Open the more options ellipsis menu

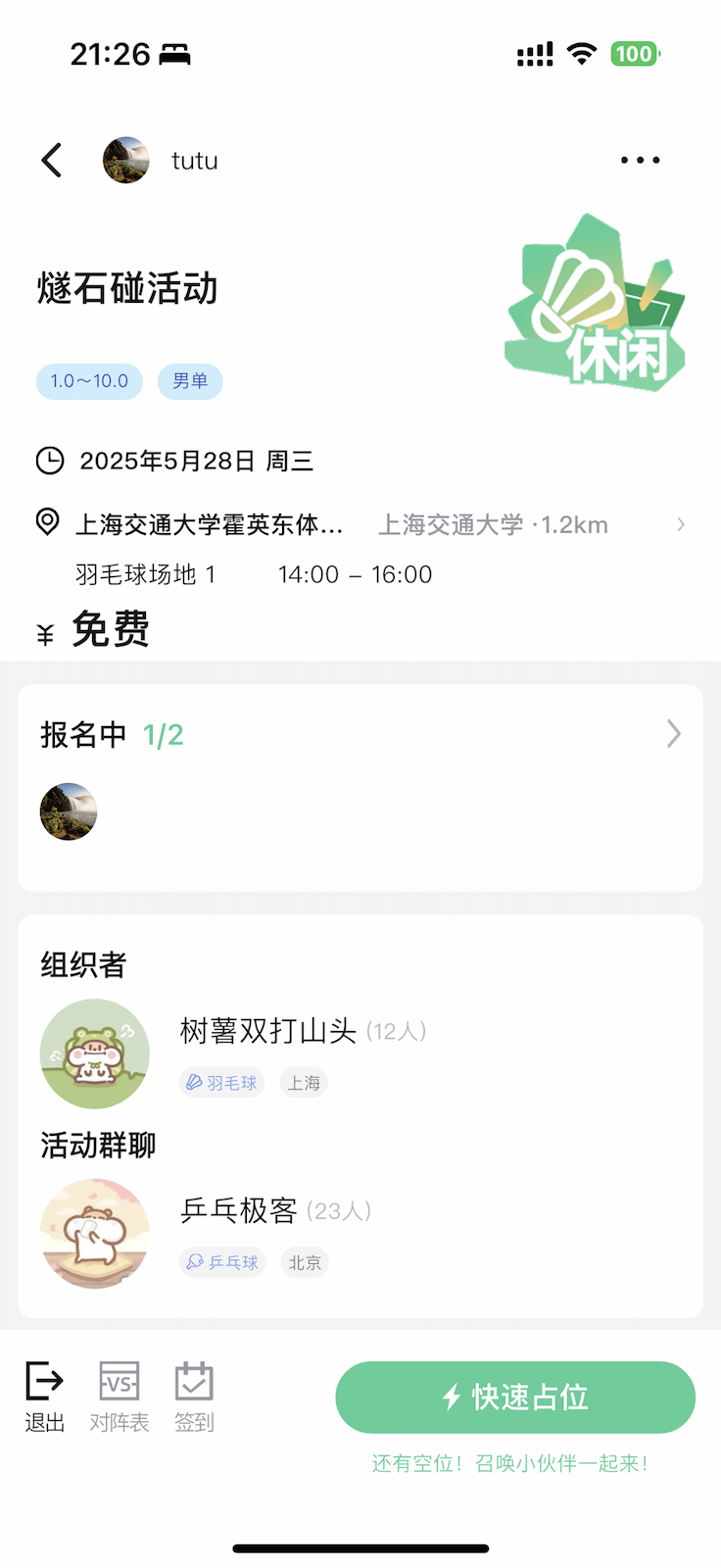[x=638, y=160]
